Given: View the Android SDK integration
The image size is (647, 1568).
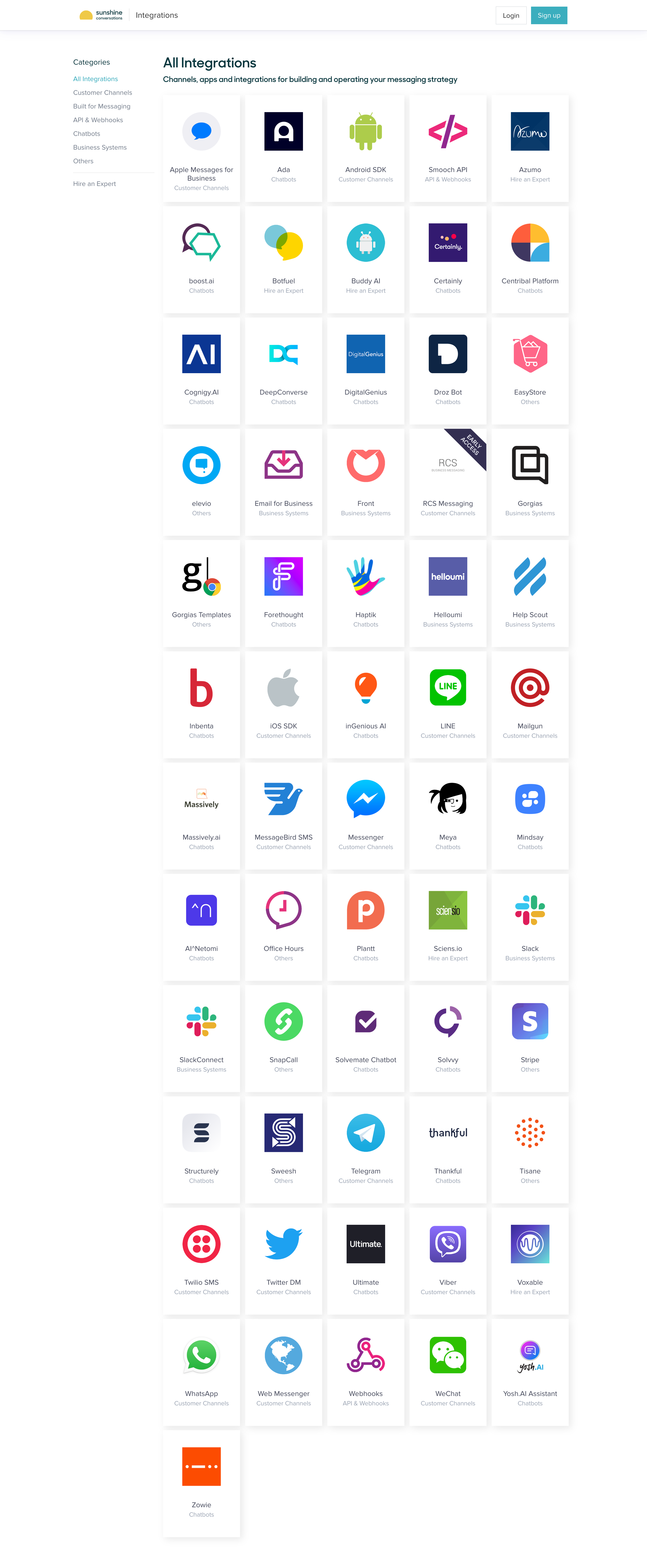Looking at the screenshot, I should [x=366, y=148].
